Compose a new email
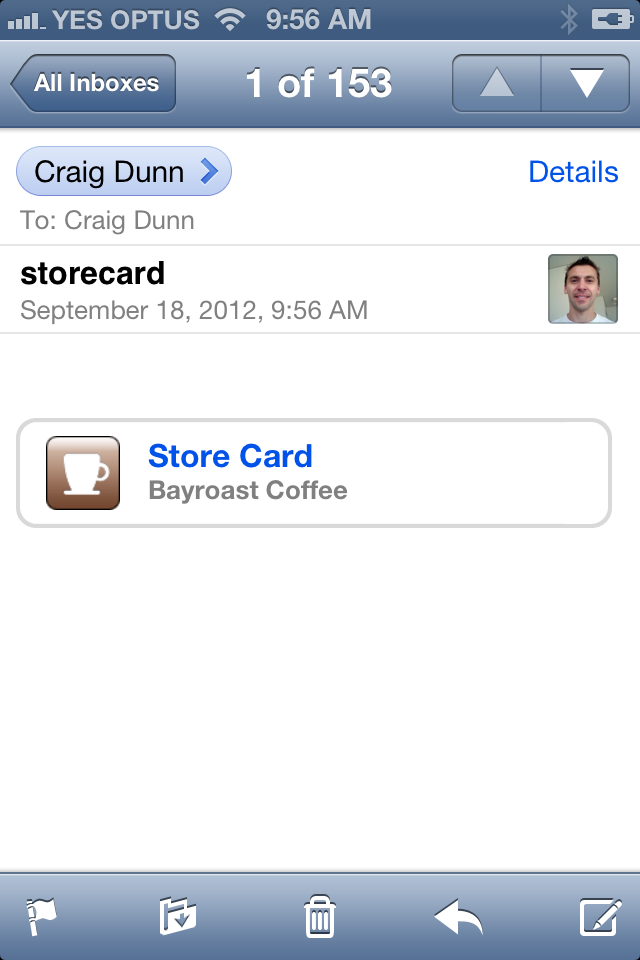Image resolution: width=640 pixels, height=960 pixels. point(600,916)
